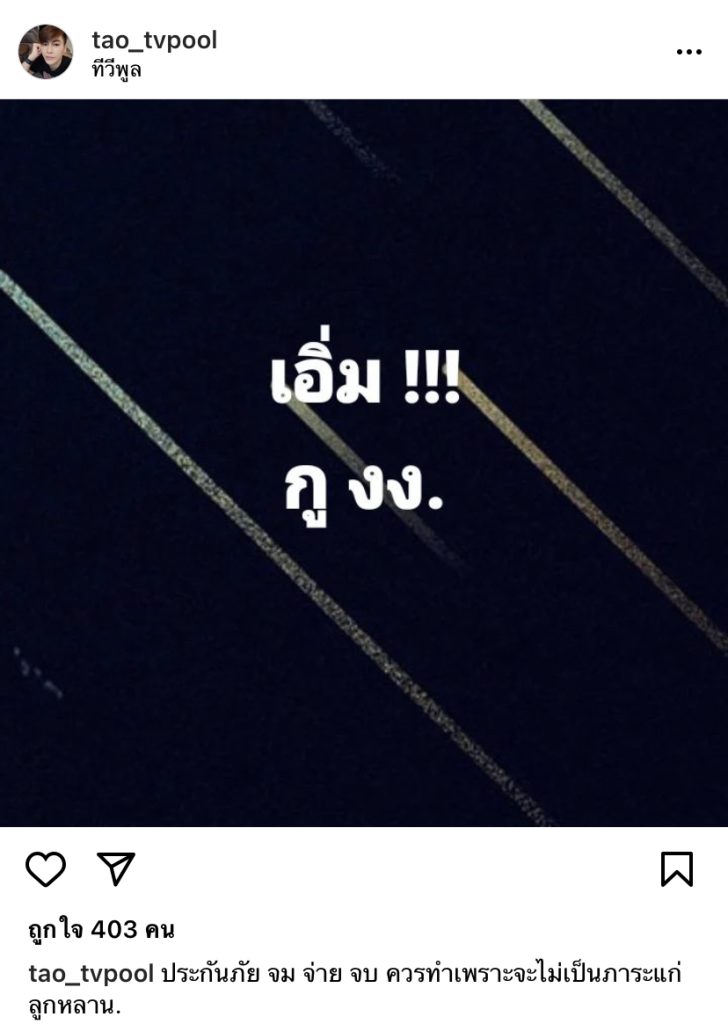View the 403 people who liked
Screen dimensions: 728x1024
click(x=100, y=930)
